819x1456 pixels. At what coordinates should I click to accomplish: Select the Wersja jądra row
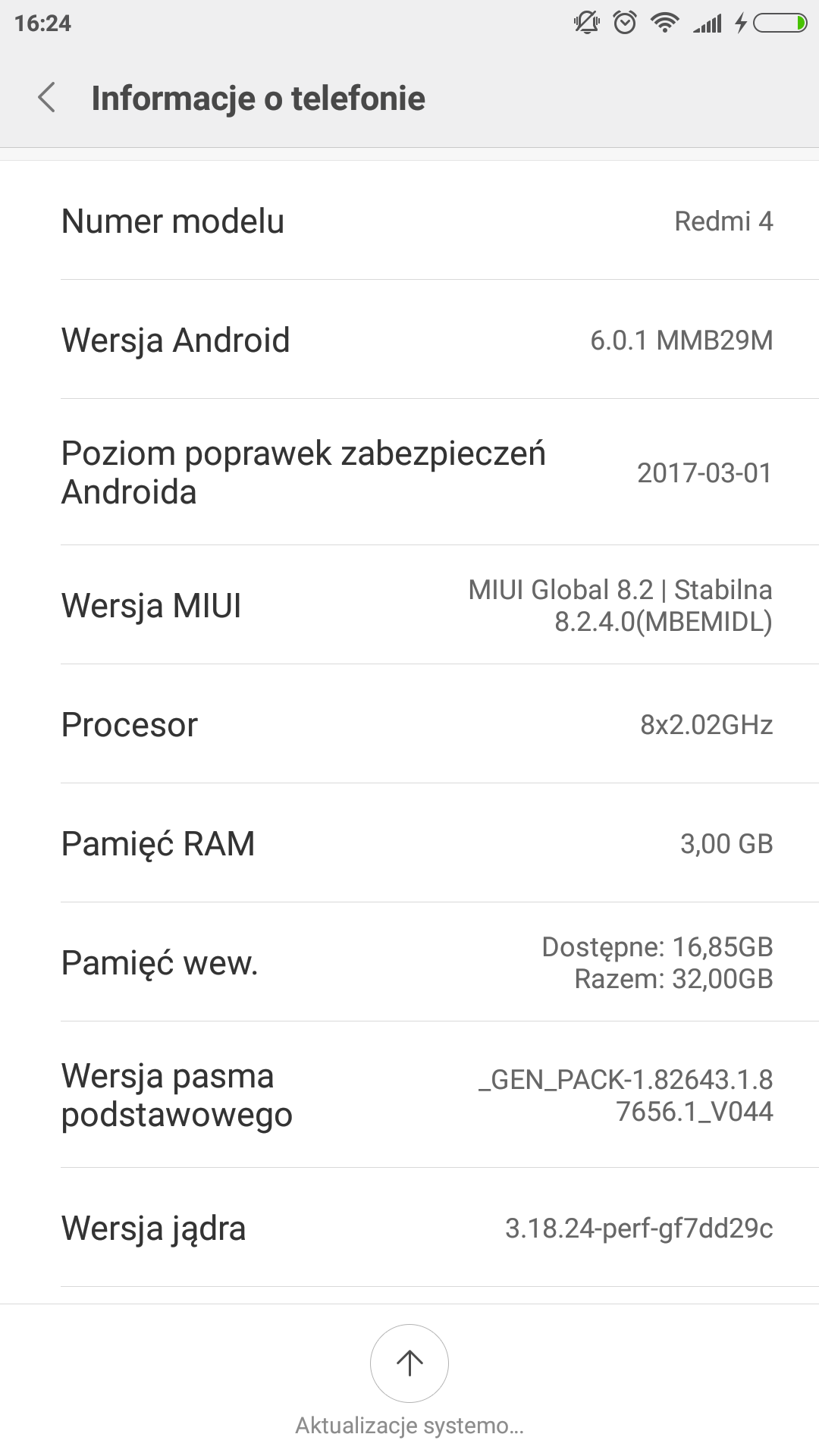409,1228
